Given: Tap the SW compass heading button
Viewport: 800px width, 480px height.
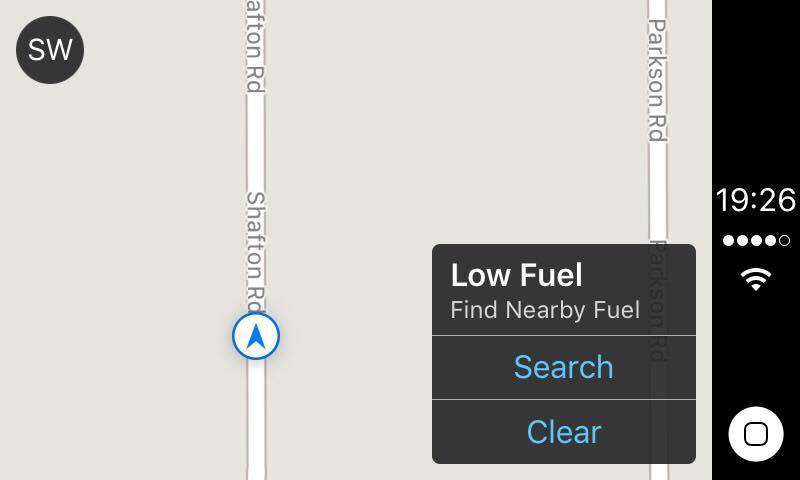Looking at the screenshot, I should coord(50,49).
